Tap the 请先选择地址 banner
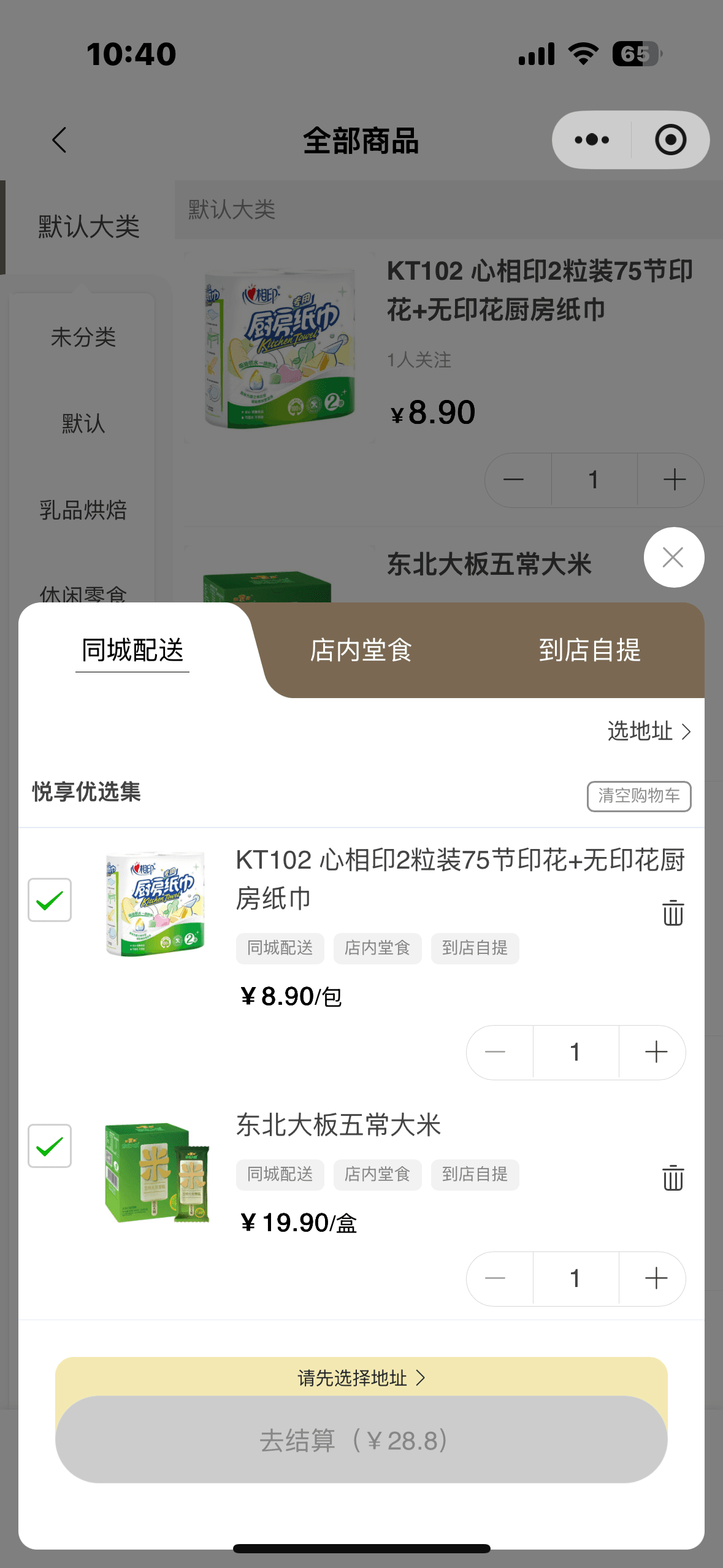This screenshot has width=723, height=1568. [x=361, y=1378]
